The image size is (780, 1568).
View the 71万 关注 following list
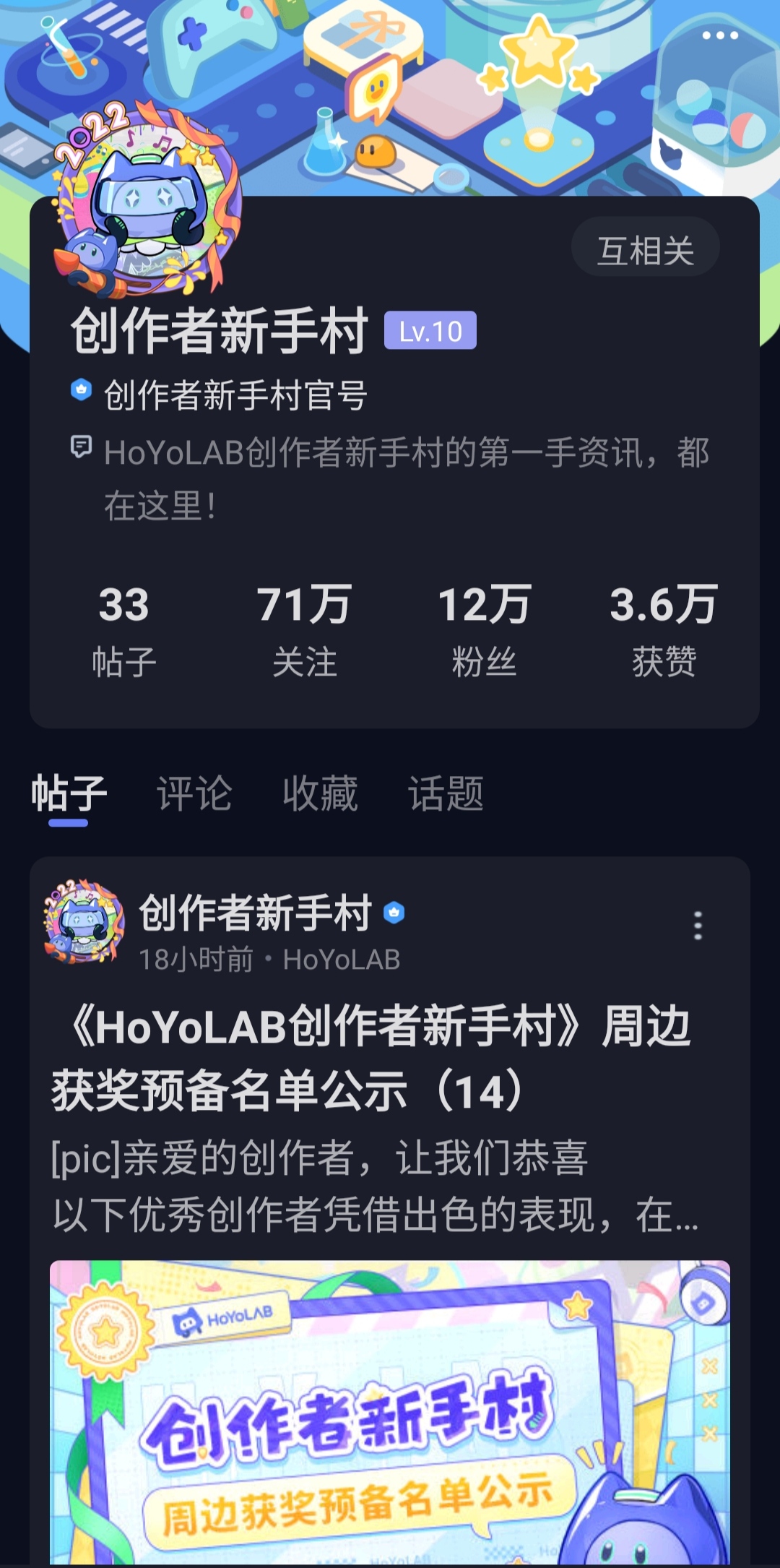pos(304,630)
